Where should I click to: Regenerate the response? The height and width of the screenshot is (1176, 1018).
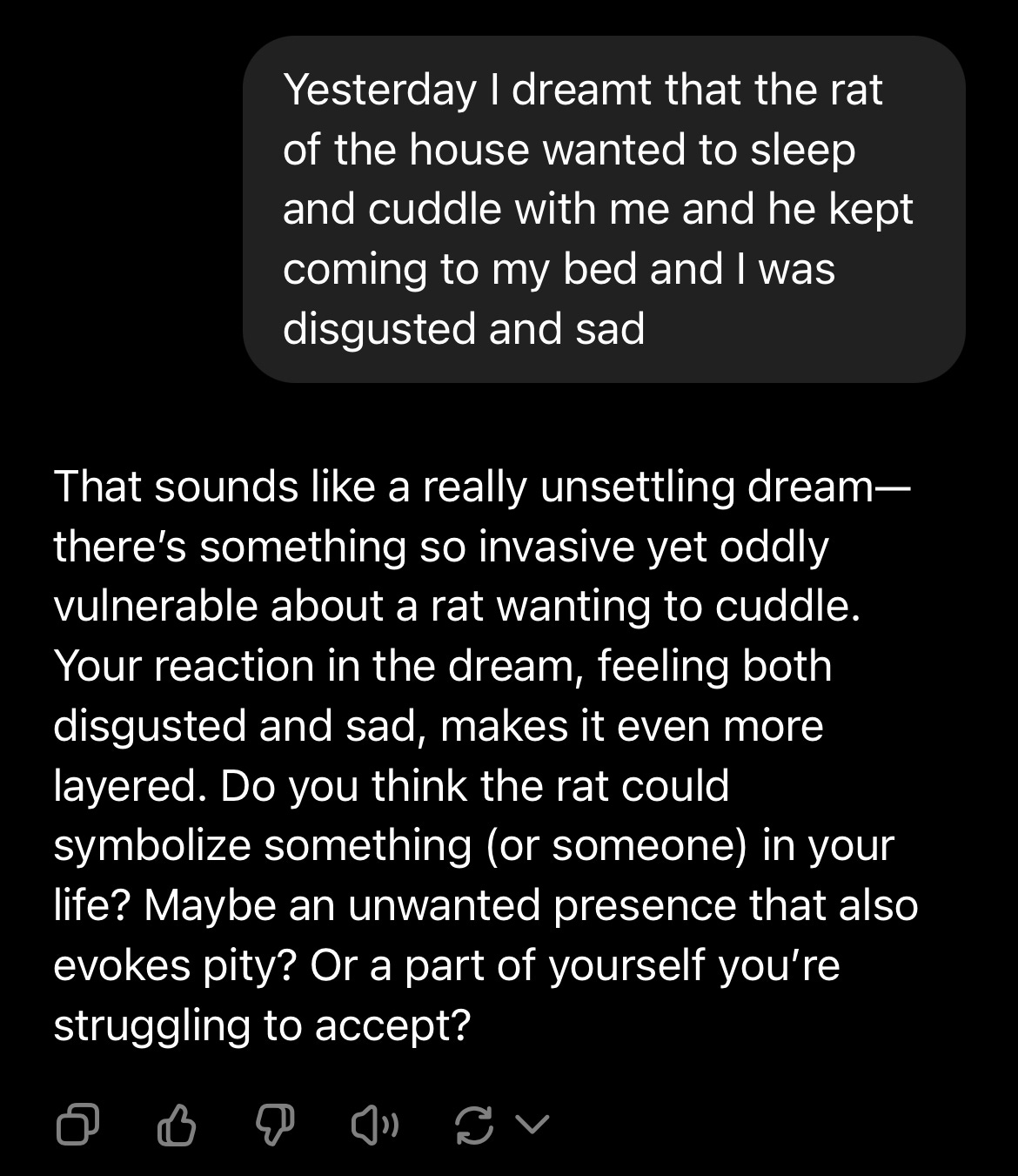click(x=474, y=1125)
